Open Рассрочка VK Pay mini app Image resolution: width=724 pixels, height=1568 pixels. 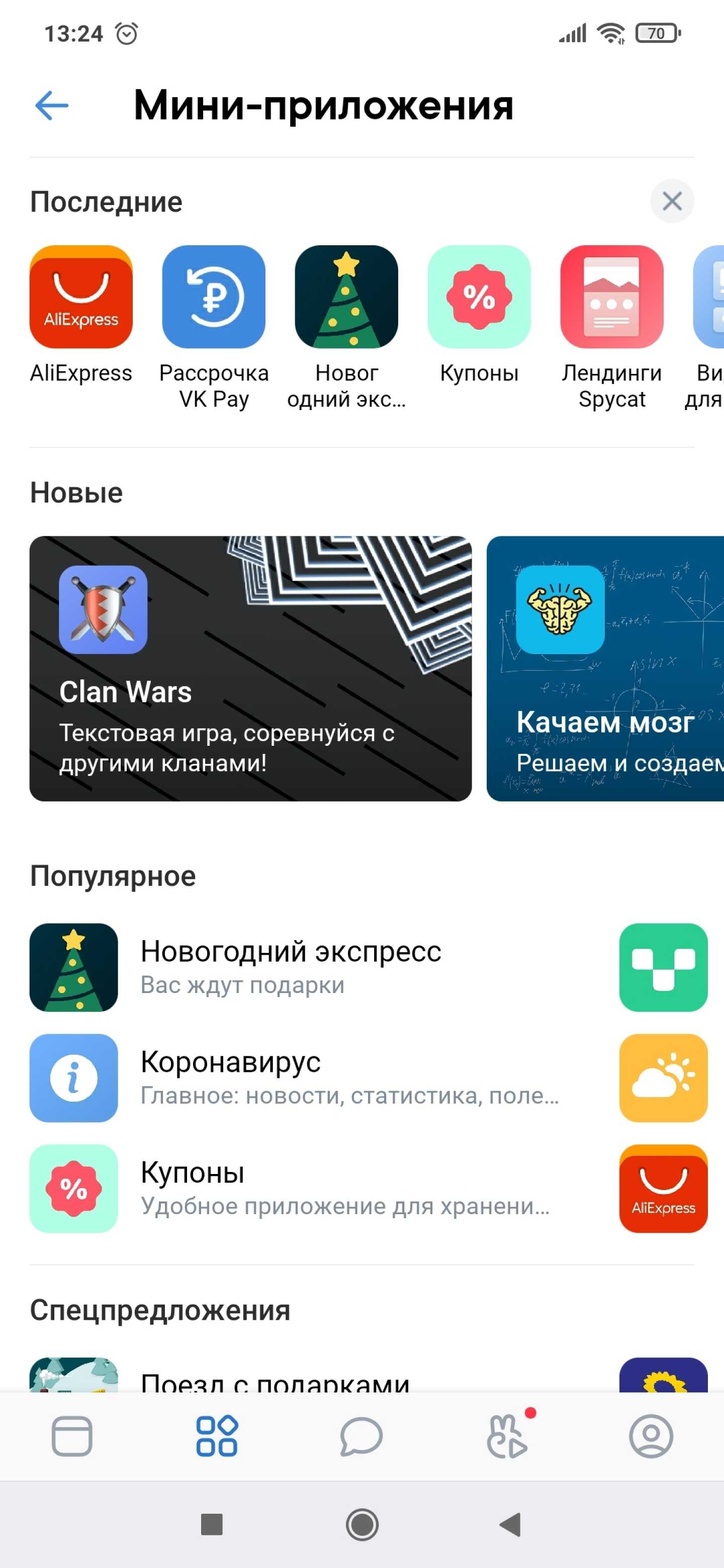pos(214,297)
